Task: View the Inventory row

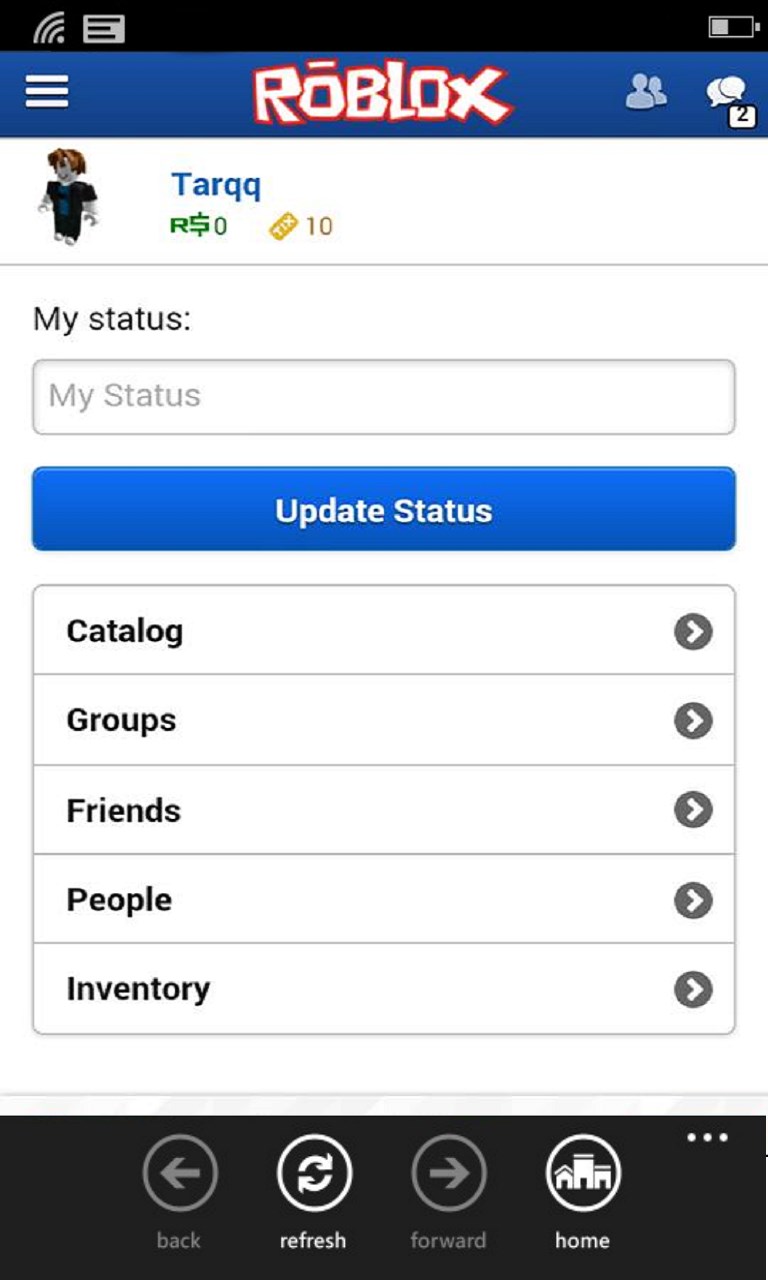Action: 384,989
